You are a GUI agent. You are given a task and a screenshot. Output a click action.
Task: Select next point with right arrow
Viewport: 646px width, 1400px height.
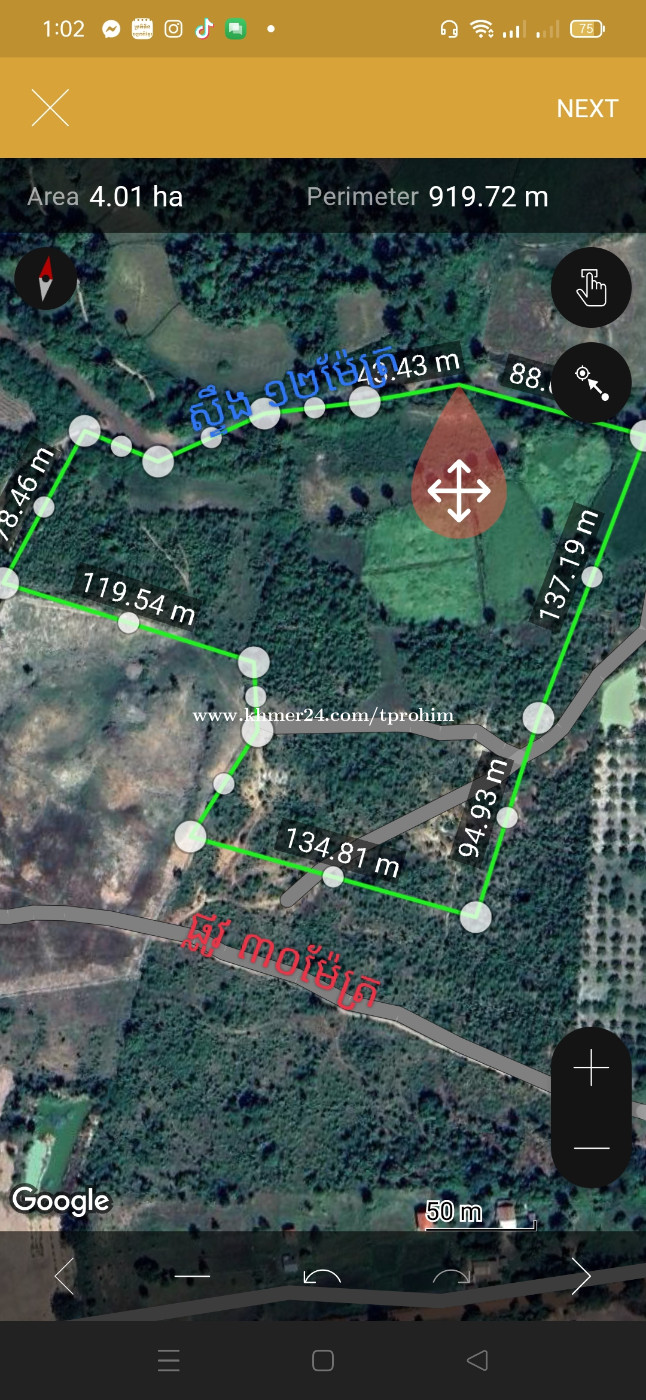[581, 1276]
